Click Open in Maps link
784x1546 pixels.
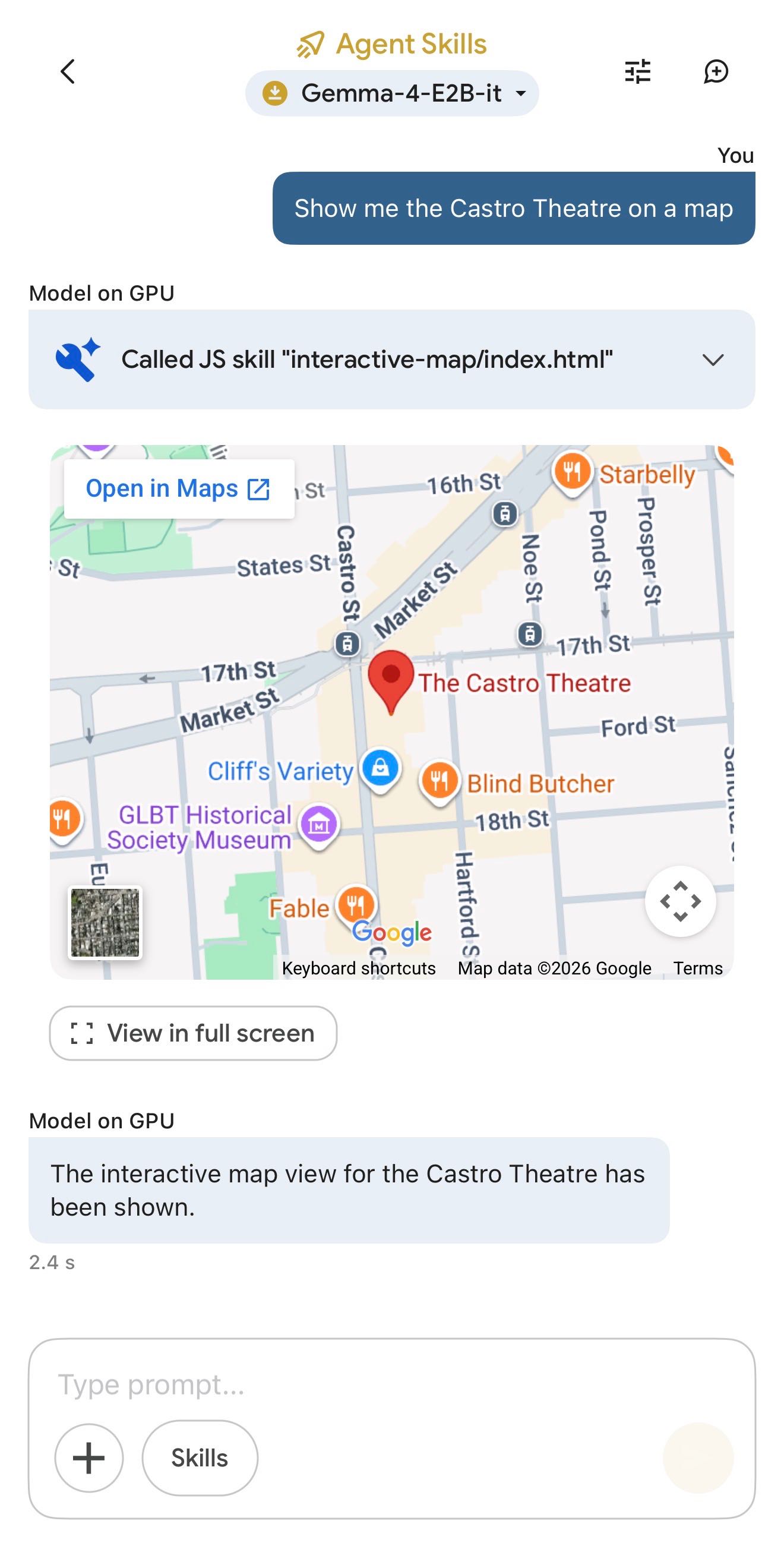tap(178, 488)
